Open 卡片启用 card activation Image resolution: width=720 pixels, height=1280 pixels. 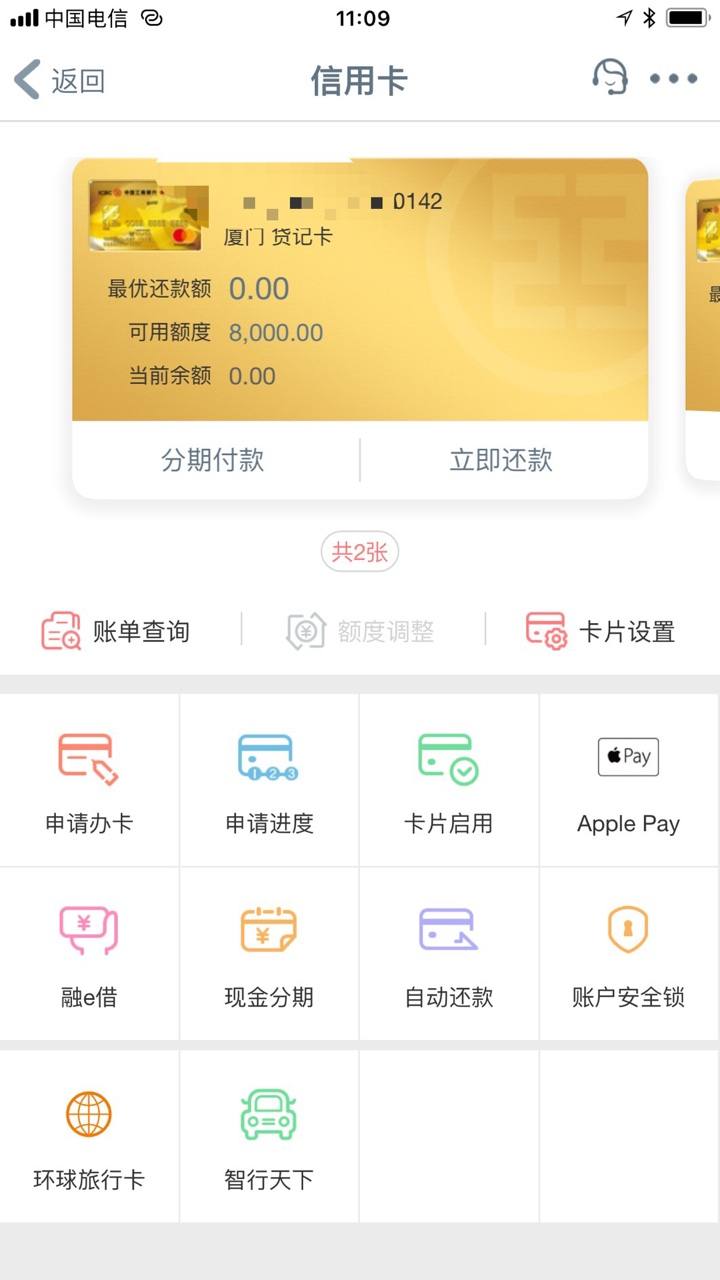449,782
